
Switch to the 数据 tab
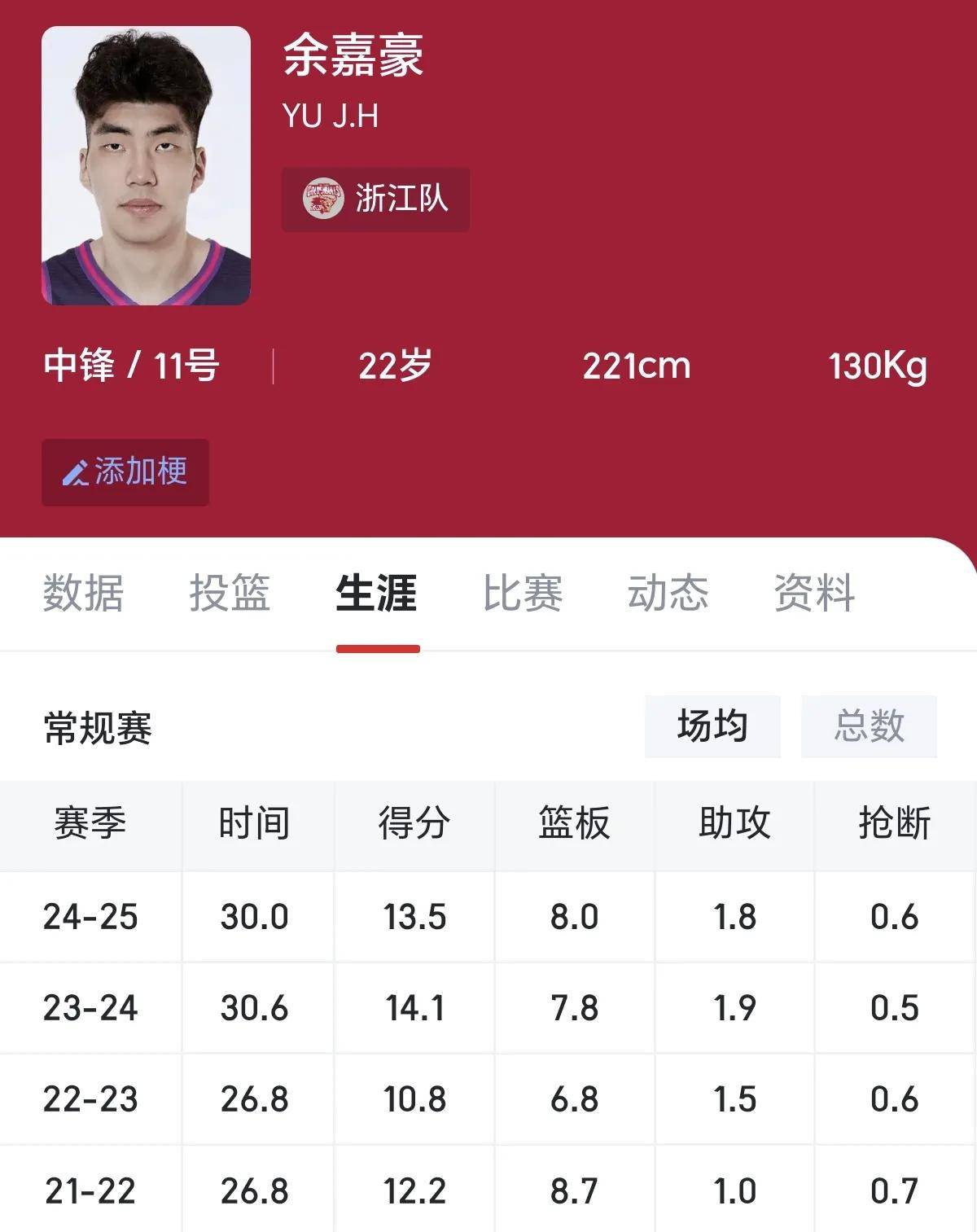pyautogui.click(x=85, y=595)
